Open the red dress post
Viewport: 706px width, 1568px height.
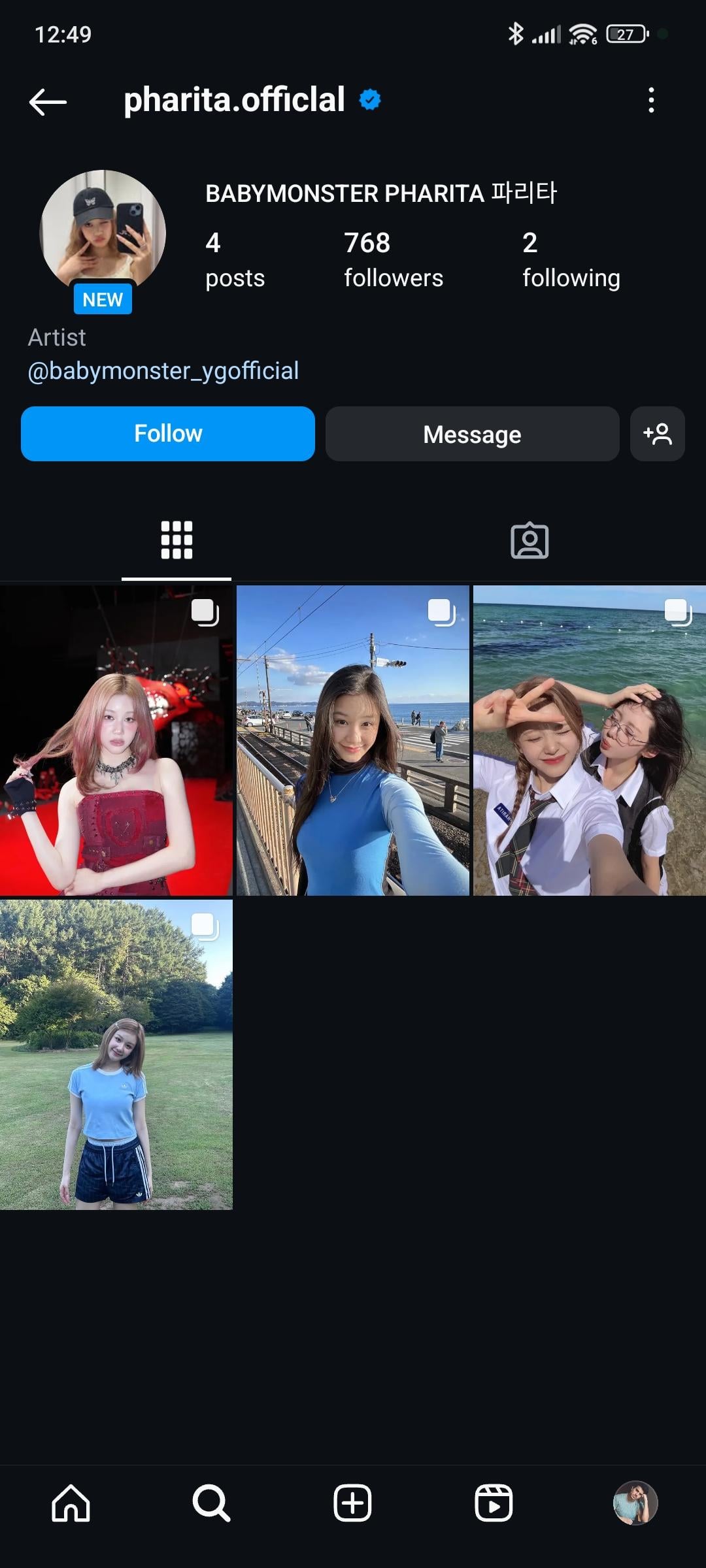click(x=116, y=740)
